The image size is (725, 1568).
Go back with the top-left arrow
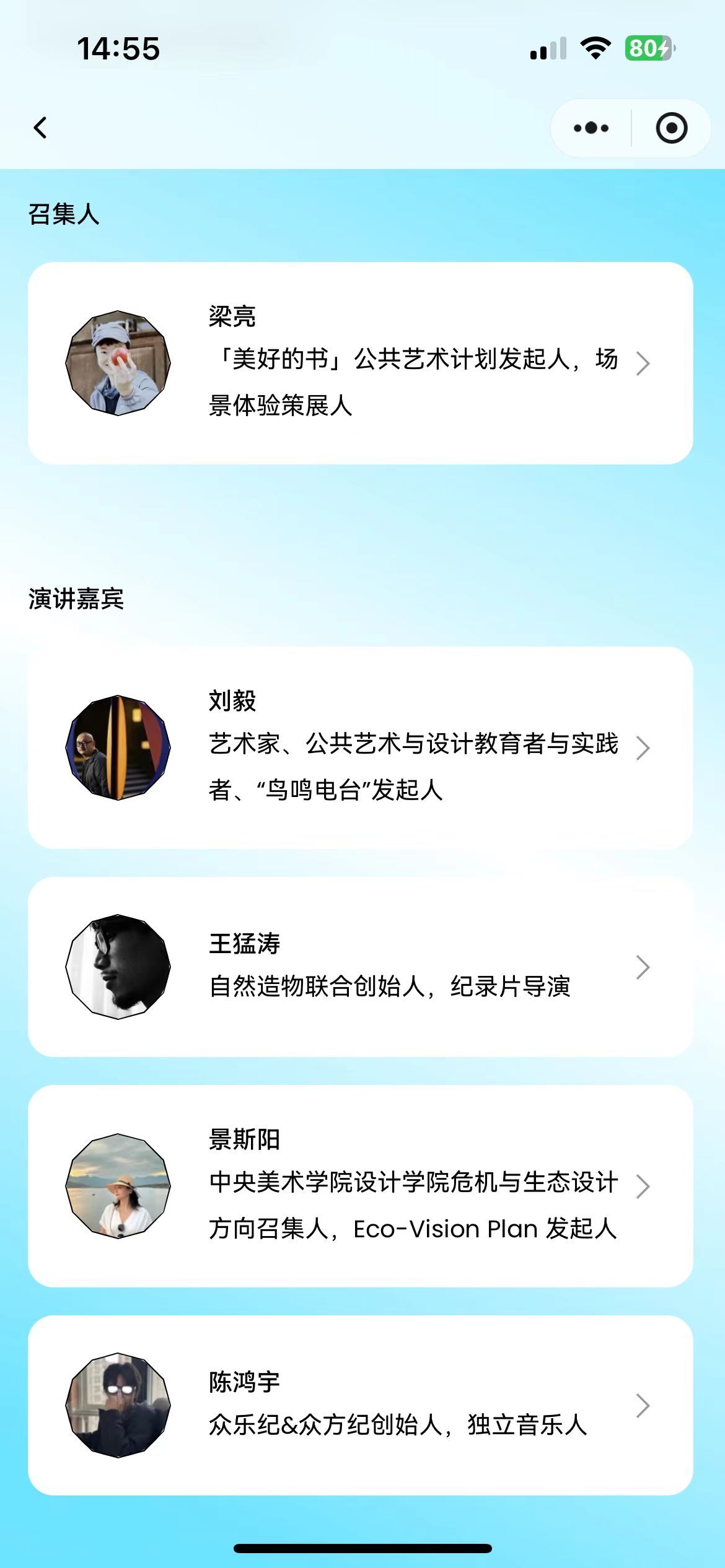point(40,128)
